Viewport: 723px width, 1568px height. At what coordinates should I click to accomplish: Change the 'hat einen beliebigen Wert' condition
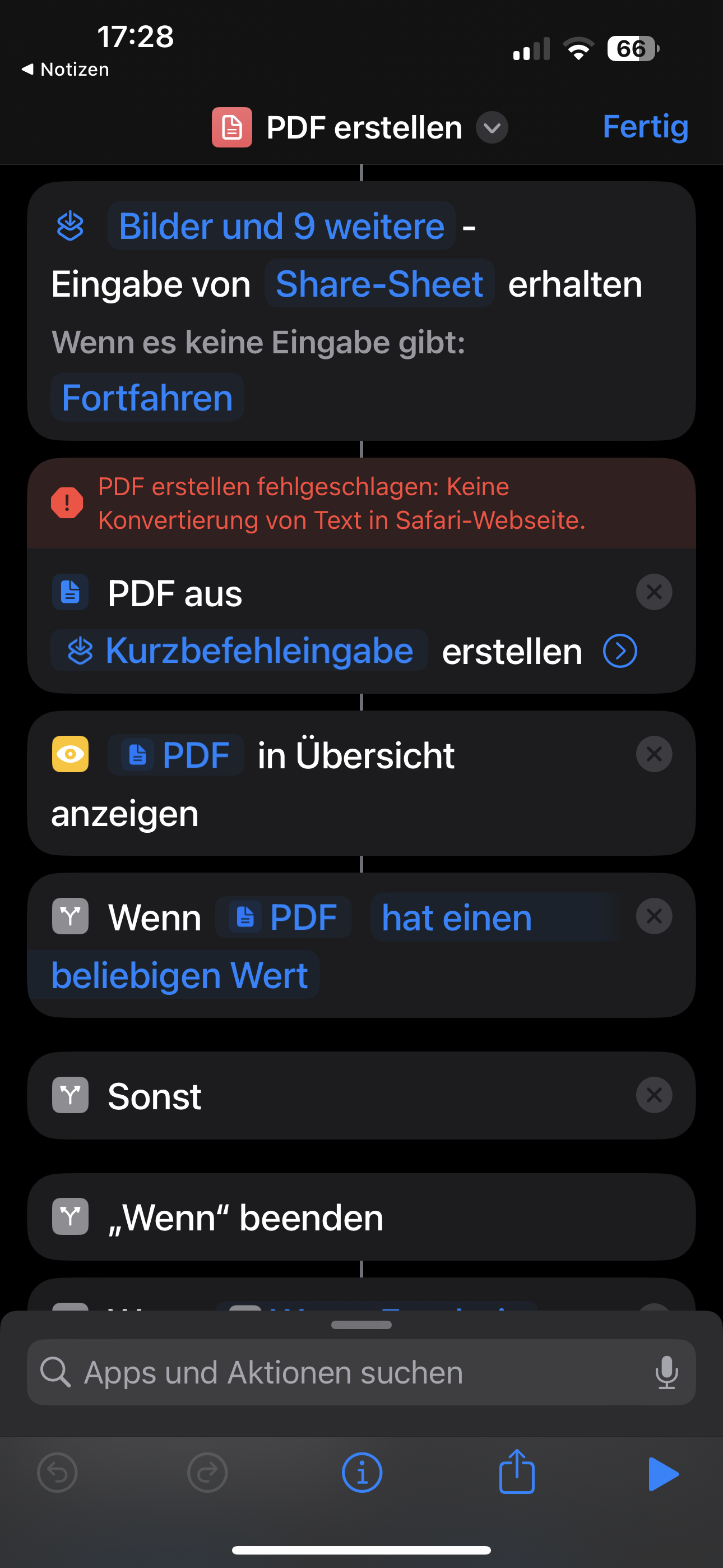pyautogui.click(x=456, y=918)
